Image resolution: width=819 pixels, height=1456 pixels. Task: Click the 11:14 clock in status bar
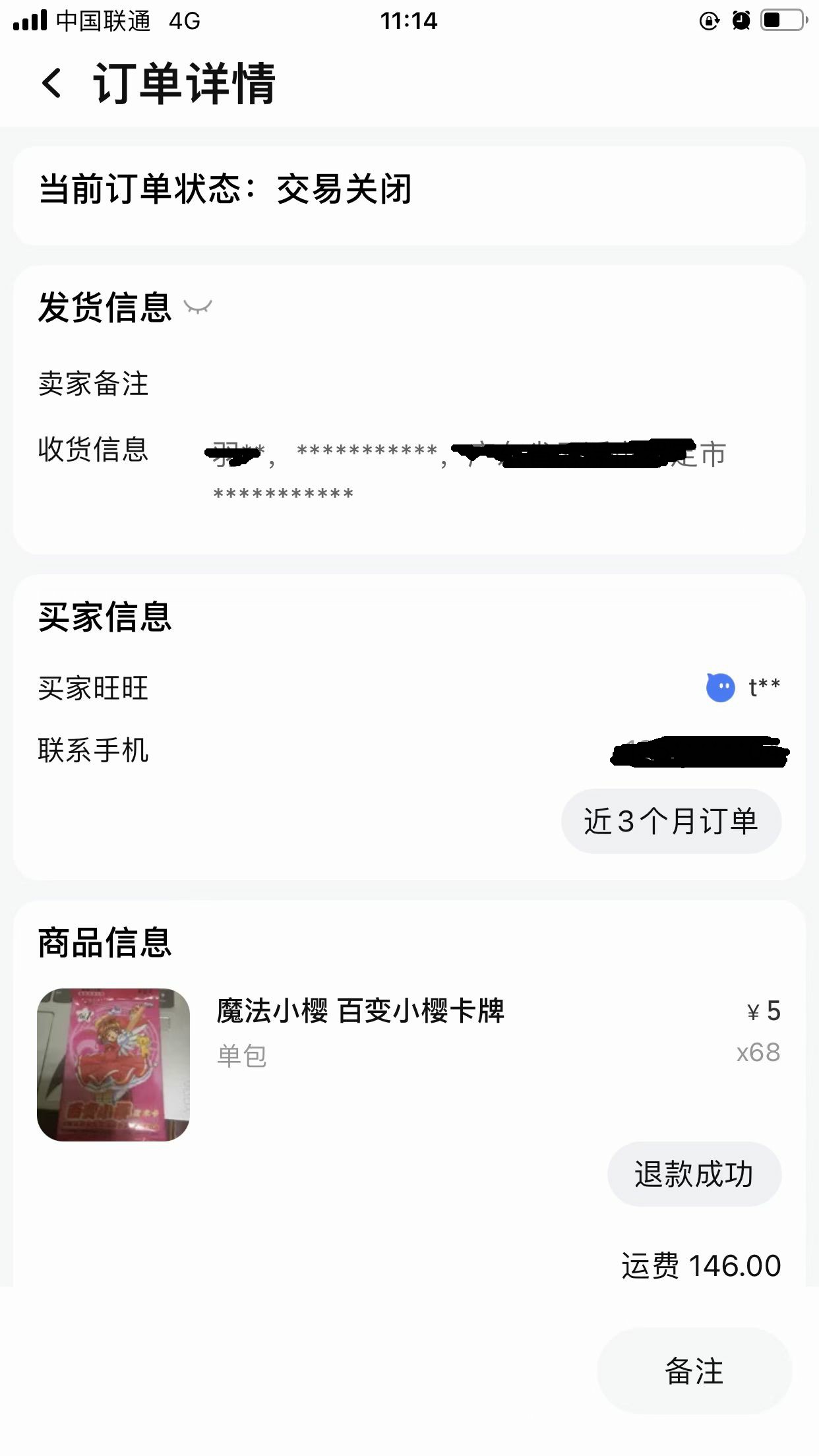(409, 21)
